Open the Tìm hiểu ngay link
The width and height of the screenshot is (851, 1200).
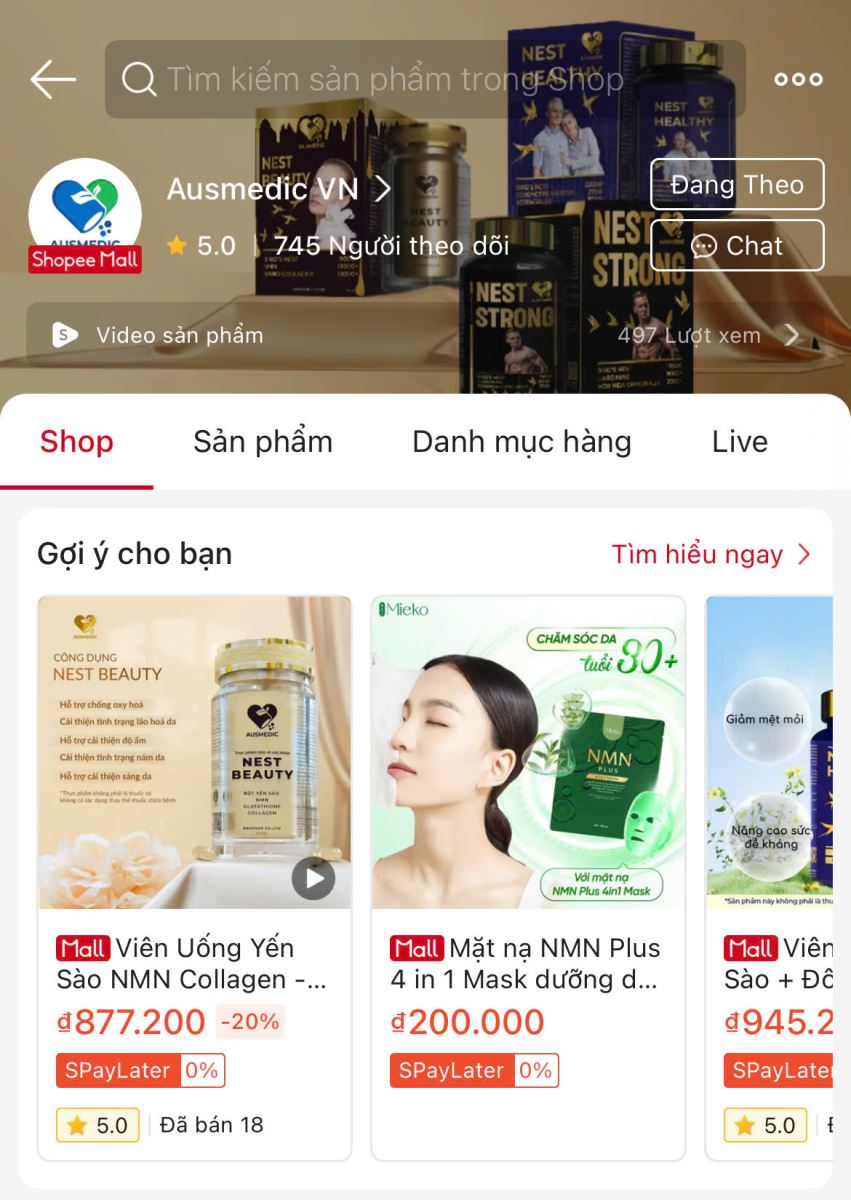pyautogui.click(x=710, y=554)
